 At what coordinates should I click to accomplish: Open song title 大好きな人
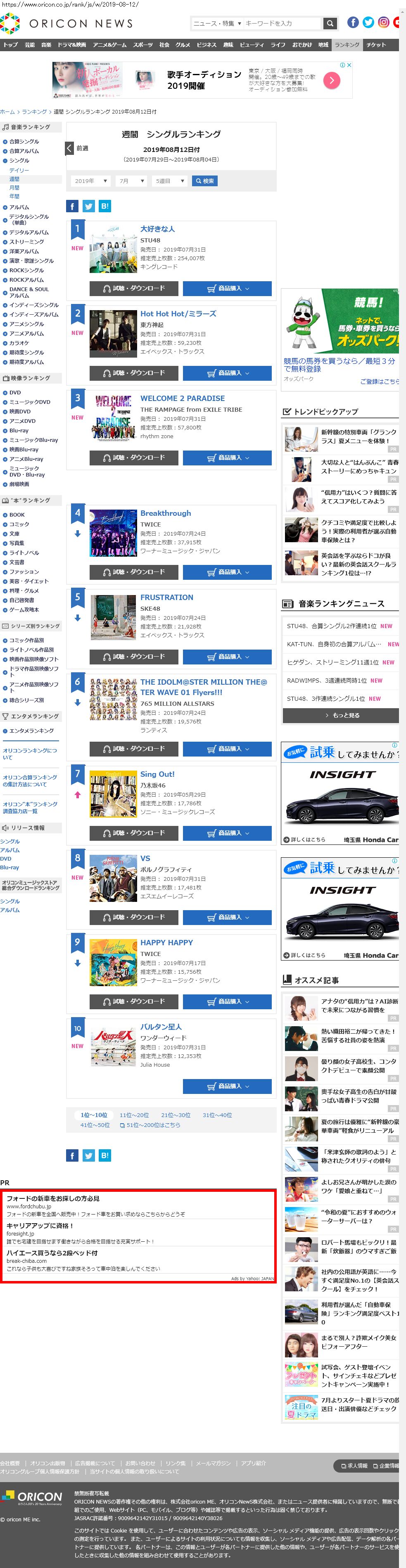click(x=158, y=229)
